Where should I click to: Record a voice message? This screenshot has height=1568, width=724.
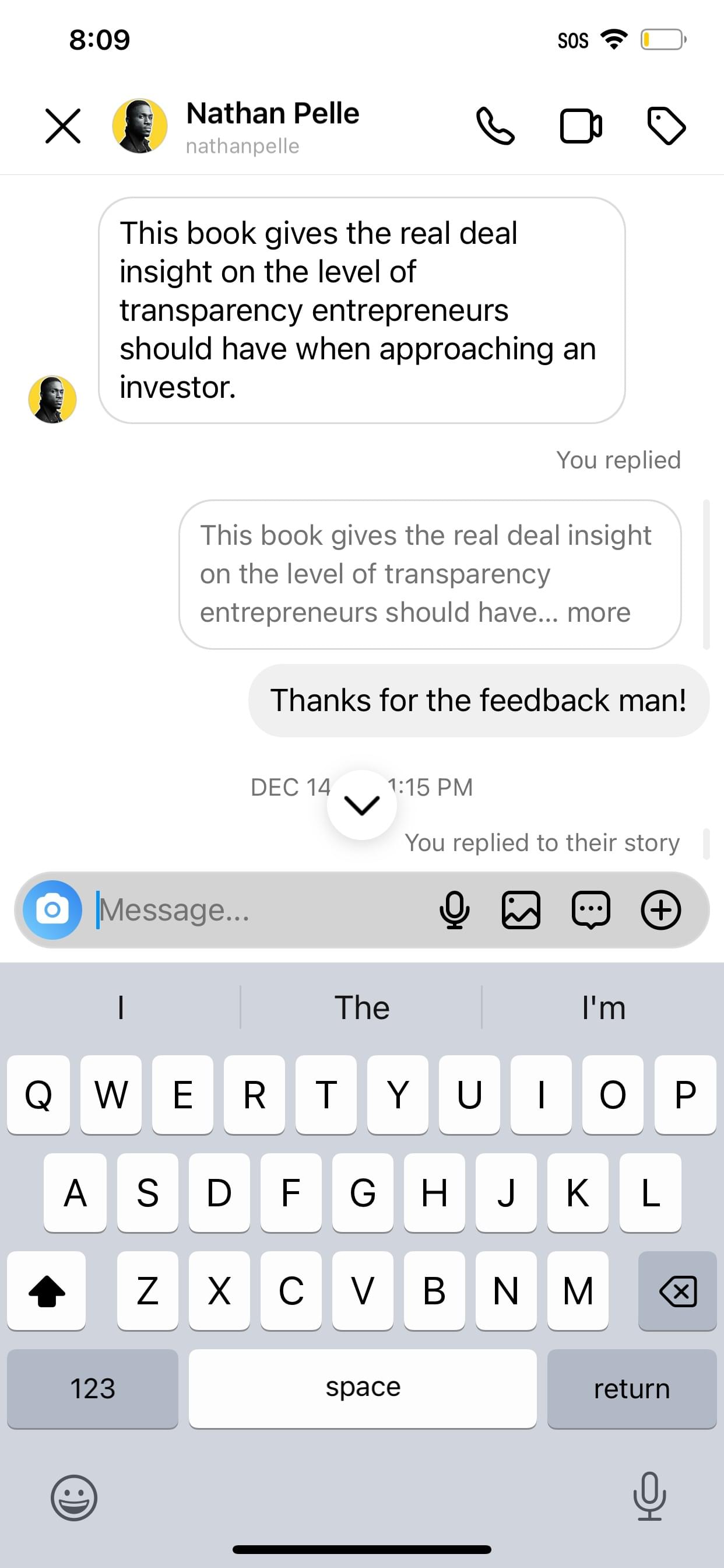pyautogui.click(x=455, y=910)
